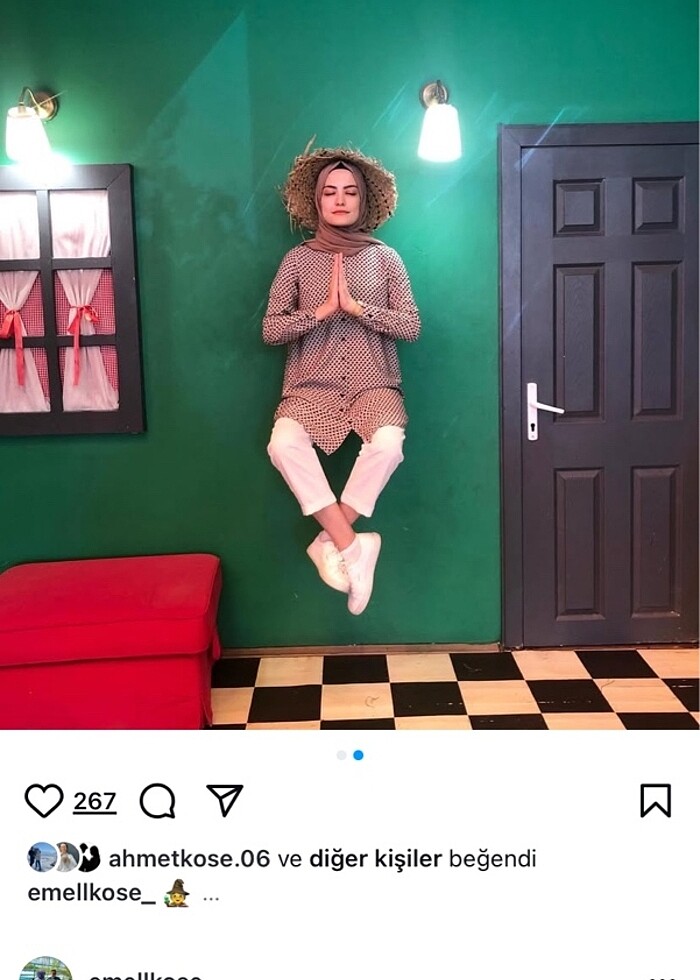
Task: Save the post with the bookmark icon
Action: pyautogui.click(x=655, y=800)
